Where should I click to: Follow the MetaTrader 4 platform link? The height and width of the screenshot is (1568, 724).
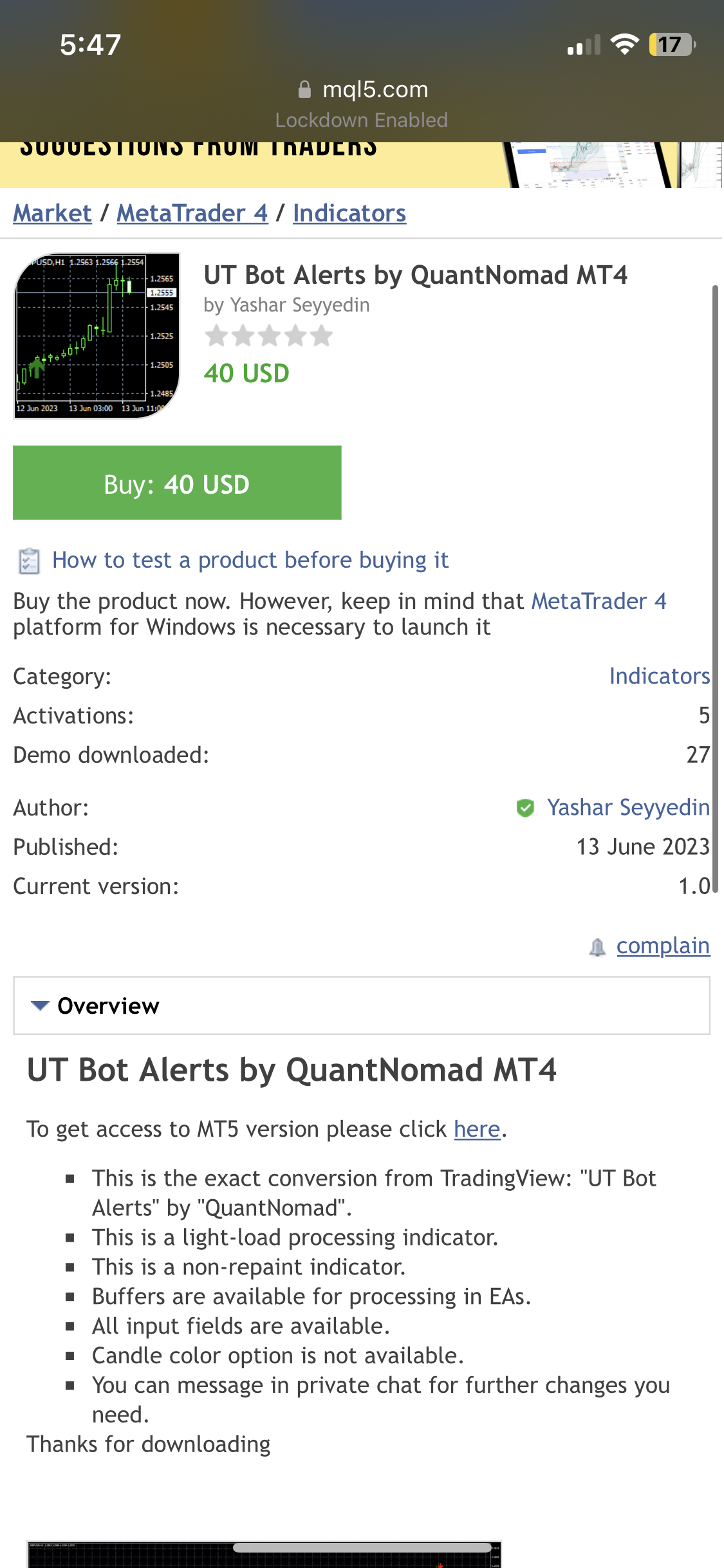coord(599,601)
